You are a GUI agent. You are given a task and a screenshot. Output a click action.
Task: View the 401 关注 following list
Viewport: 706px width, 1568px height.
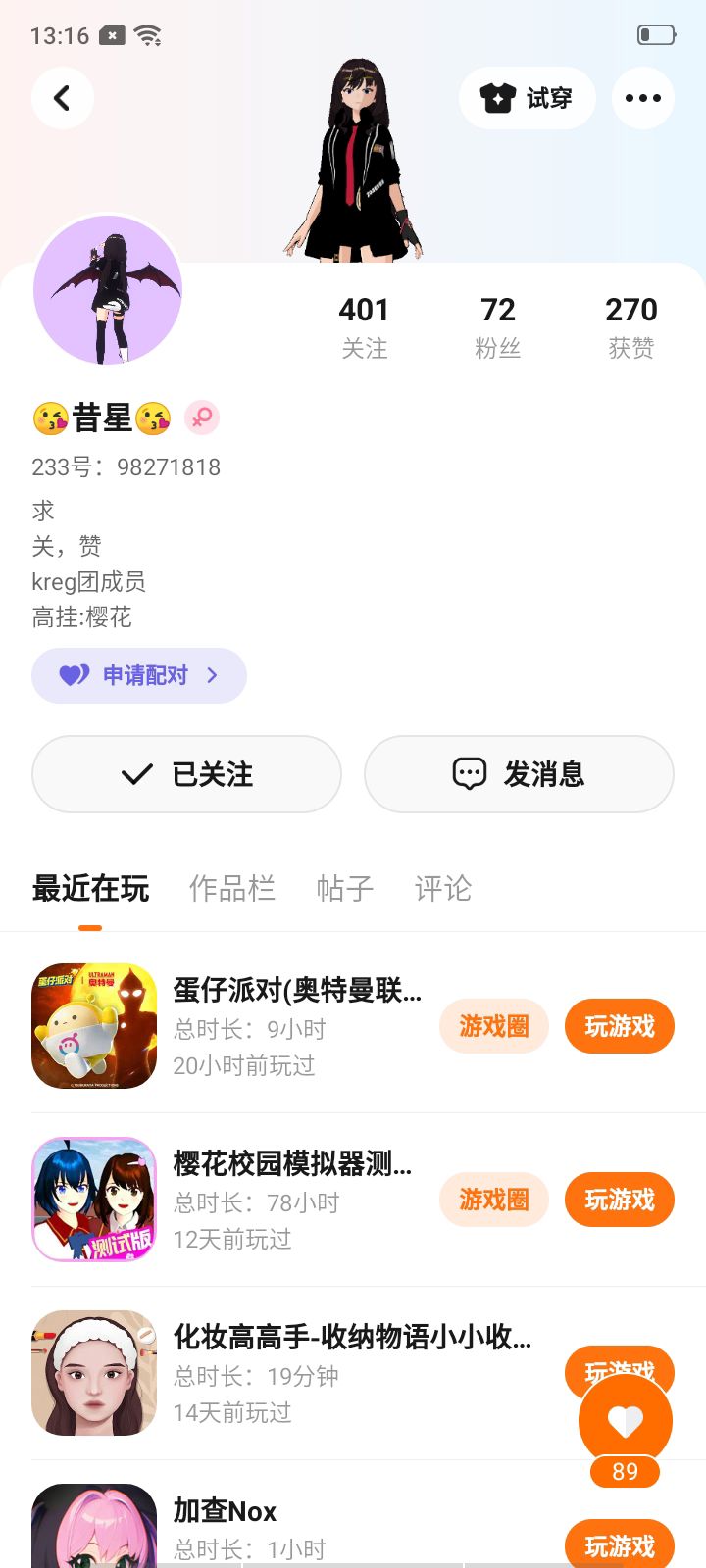[x=364, y=326]
